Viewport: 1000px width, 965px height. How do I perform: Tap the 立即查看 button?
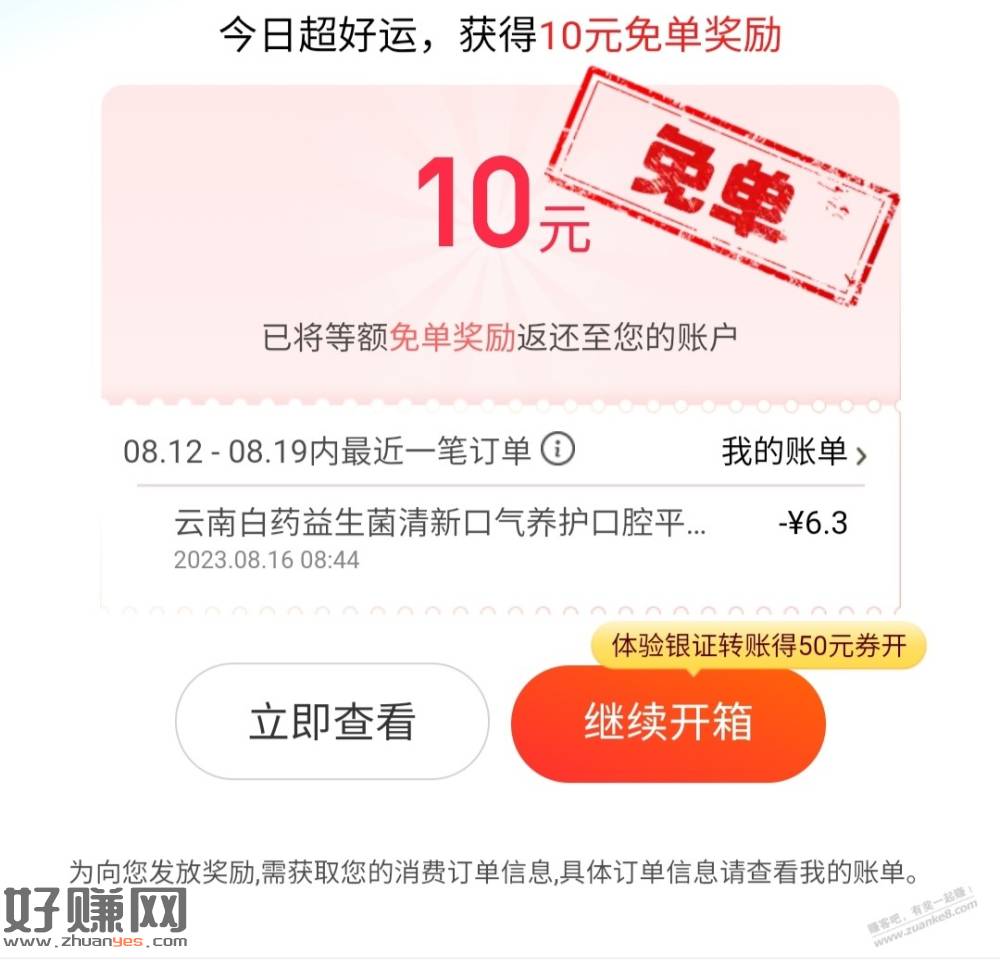pos(331,721)
